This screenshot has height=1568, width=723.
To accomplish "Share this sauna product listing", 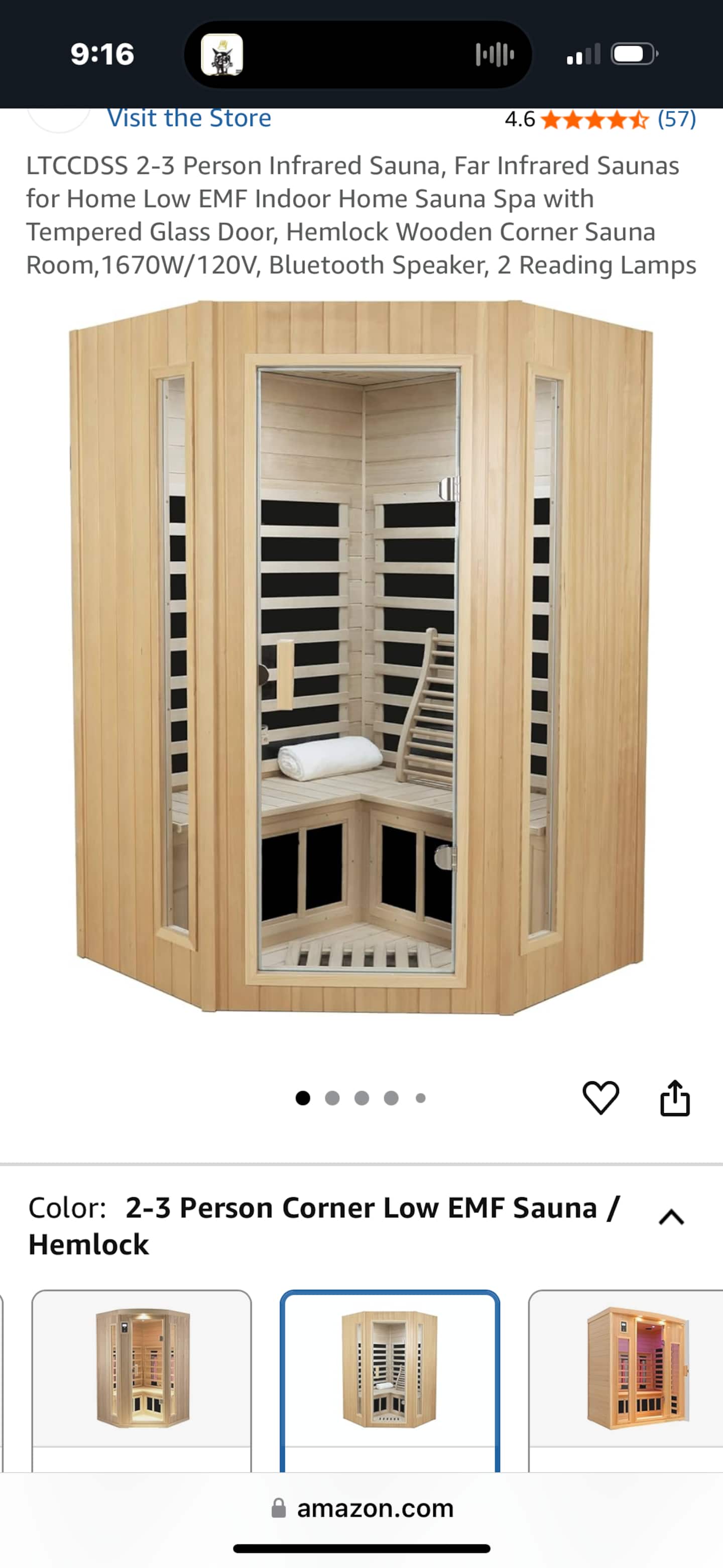I will [x=675, y=1097].
